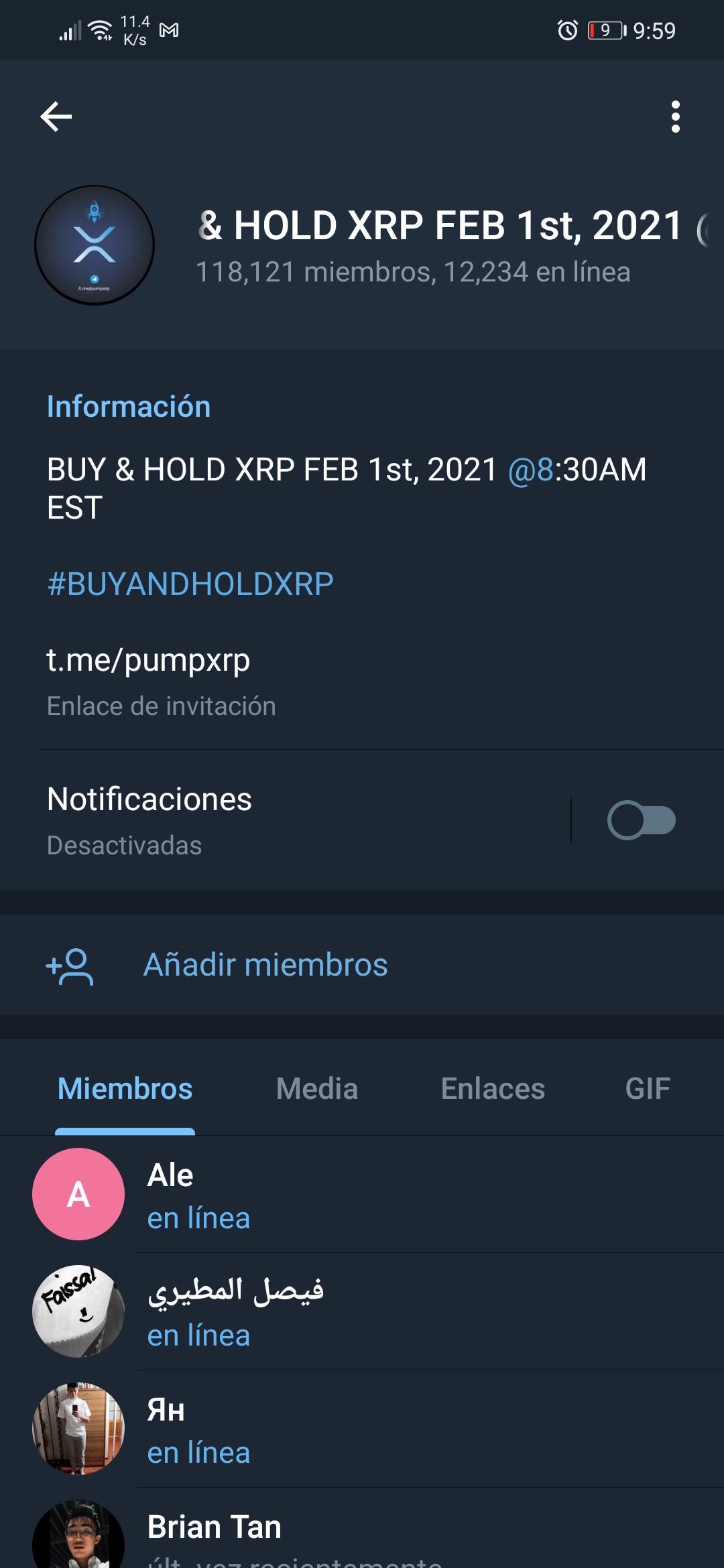Tap Añadir miembros
The height and width of the screenshot is (1568, 724).
265,965
